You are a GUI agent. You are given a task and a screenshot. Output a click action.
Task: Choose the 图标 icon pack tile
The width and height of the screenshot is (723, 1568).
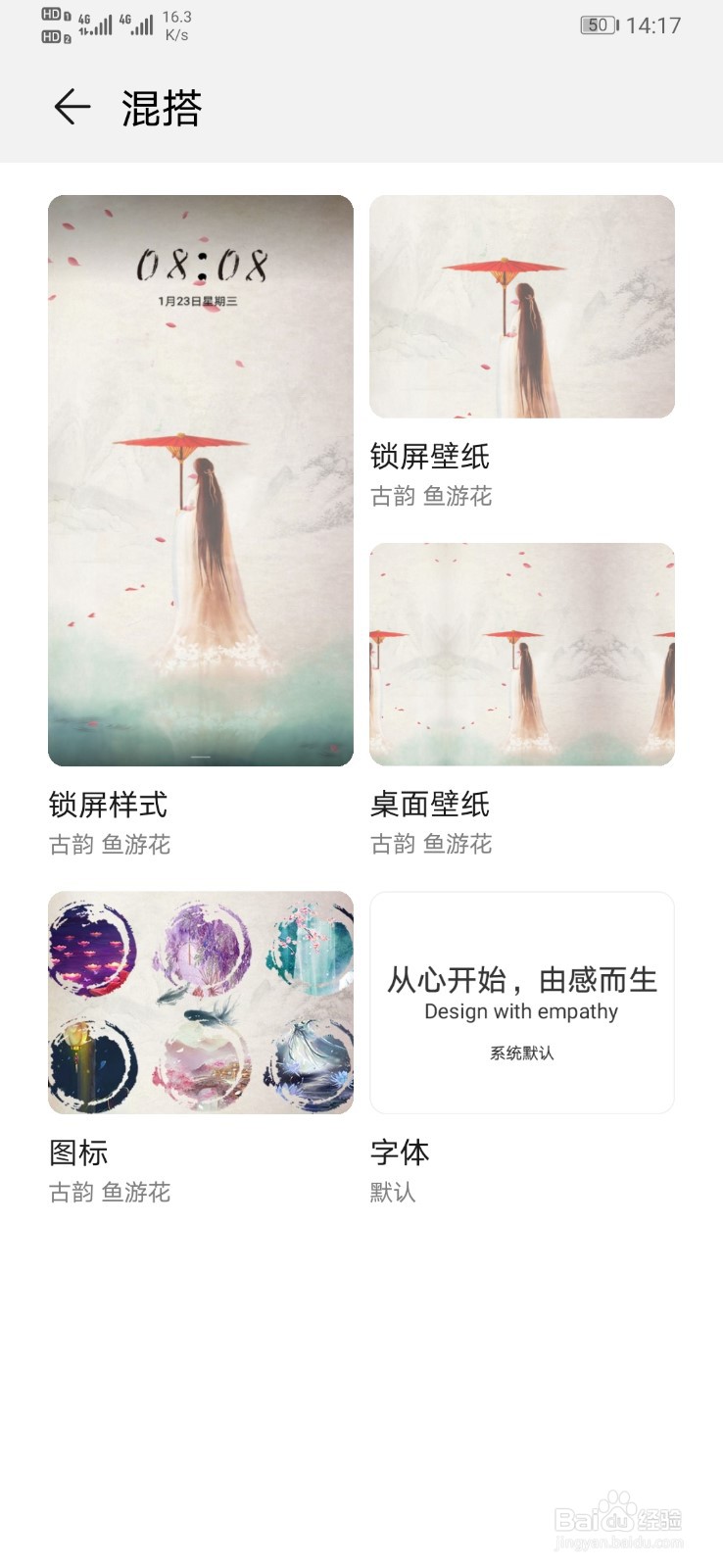pos(201,1002)
